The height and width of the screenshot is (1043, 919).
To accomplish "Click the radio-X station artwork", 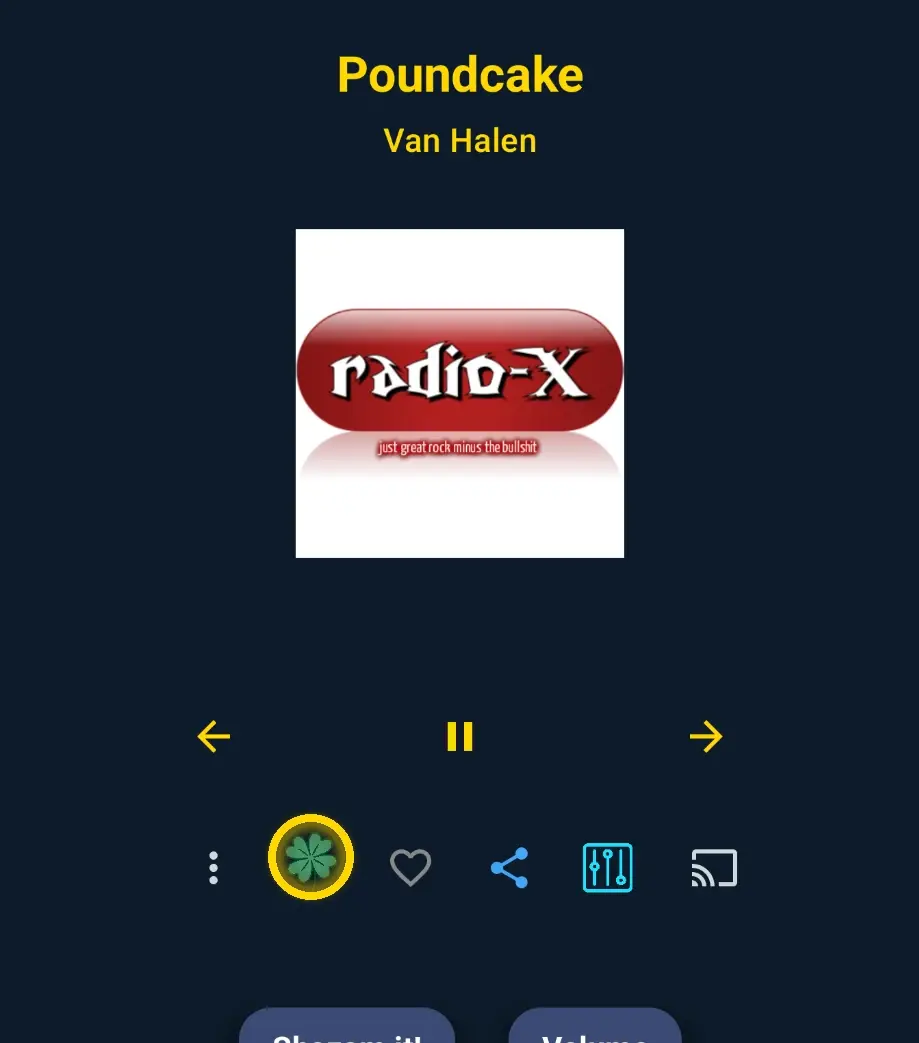I will 459,392.
